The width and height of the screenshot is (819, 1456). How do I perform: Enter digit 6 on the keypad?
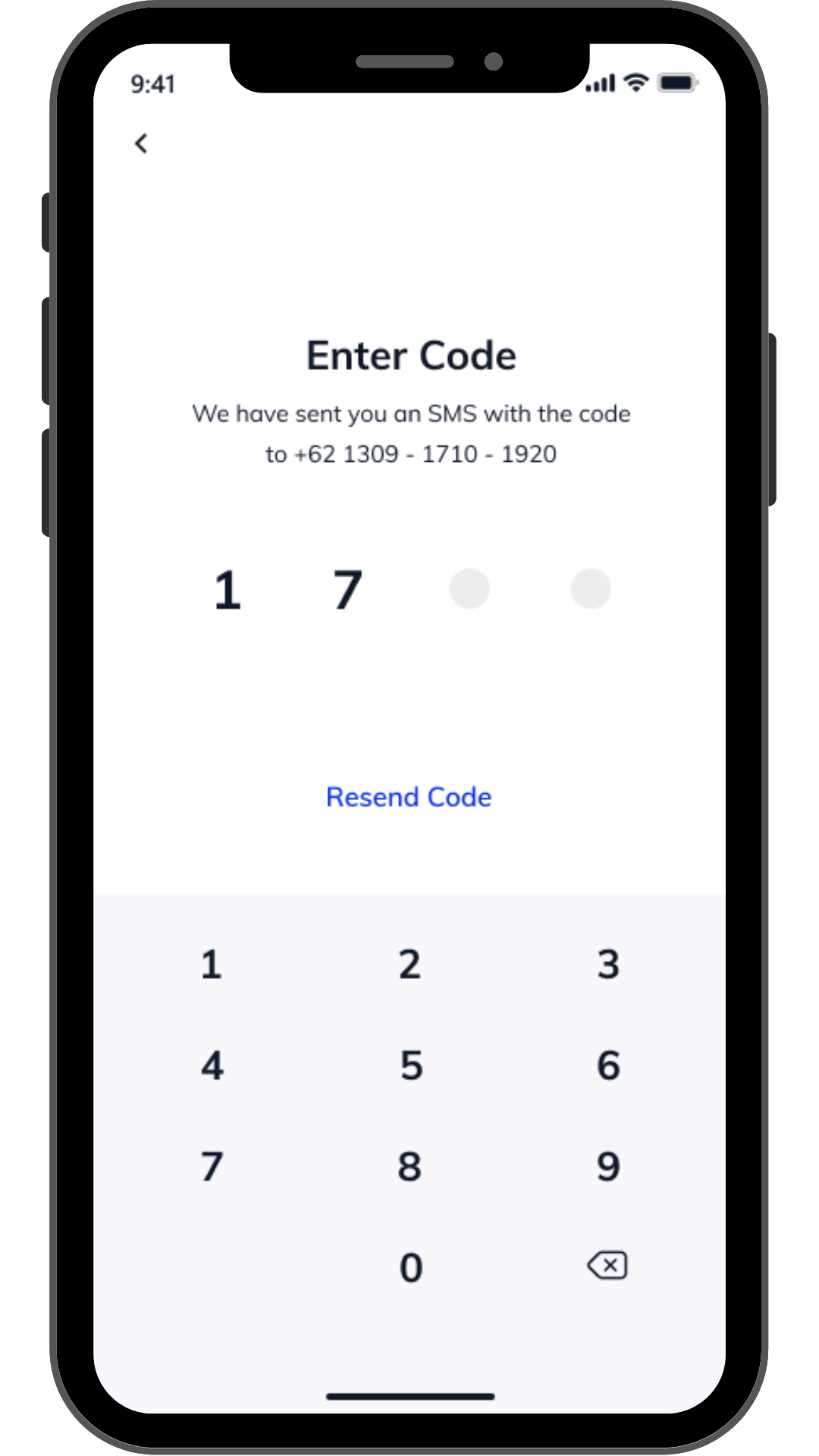[x=608, y=1065]
